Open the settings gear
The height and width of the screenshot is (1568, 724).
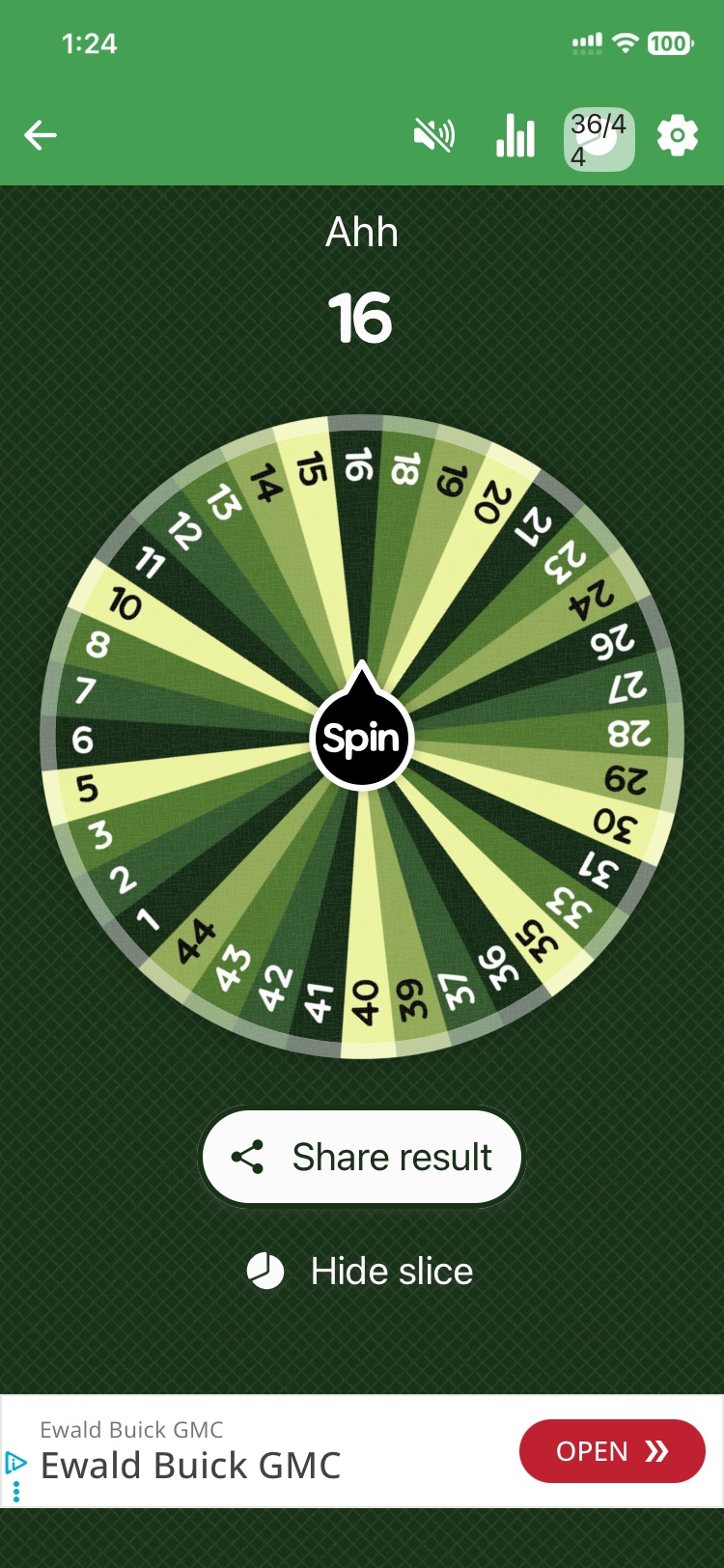[678, 136]
